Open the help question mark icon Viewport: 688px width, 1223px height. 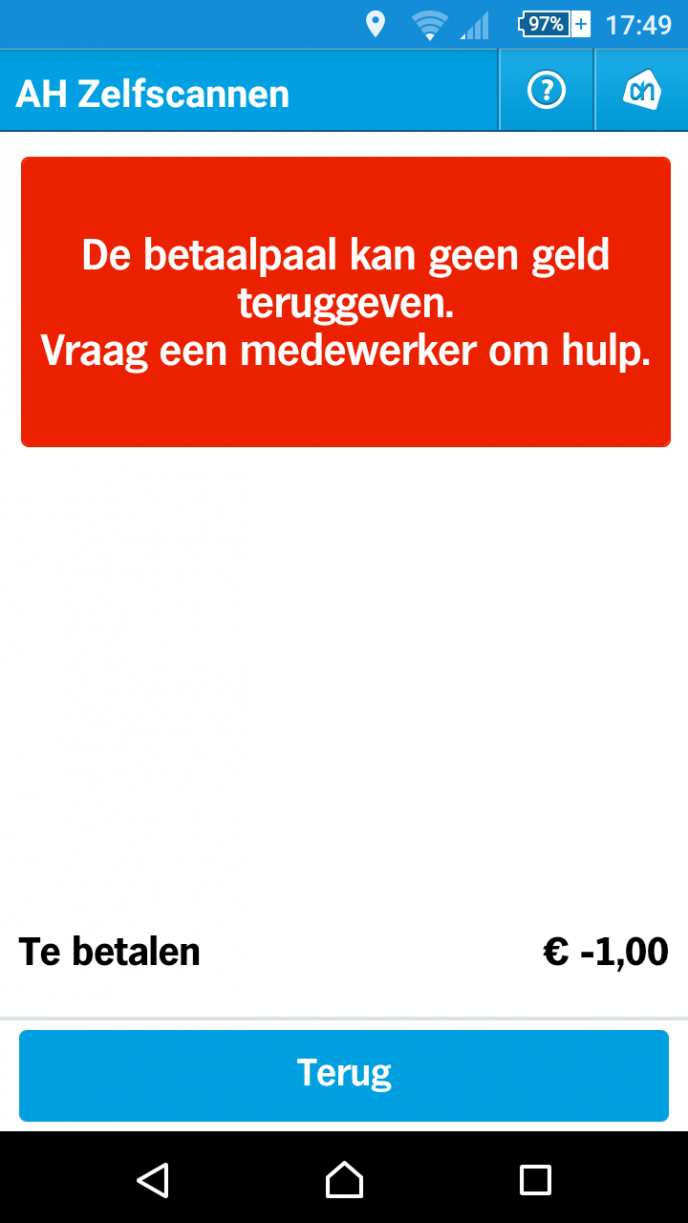coord(546,92)
